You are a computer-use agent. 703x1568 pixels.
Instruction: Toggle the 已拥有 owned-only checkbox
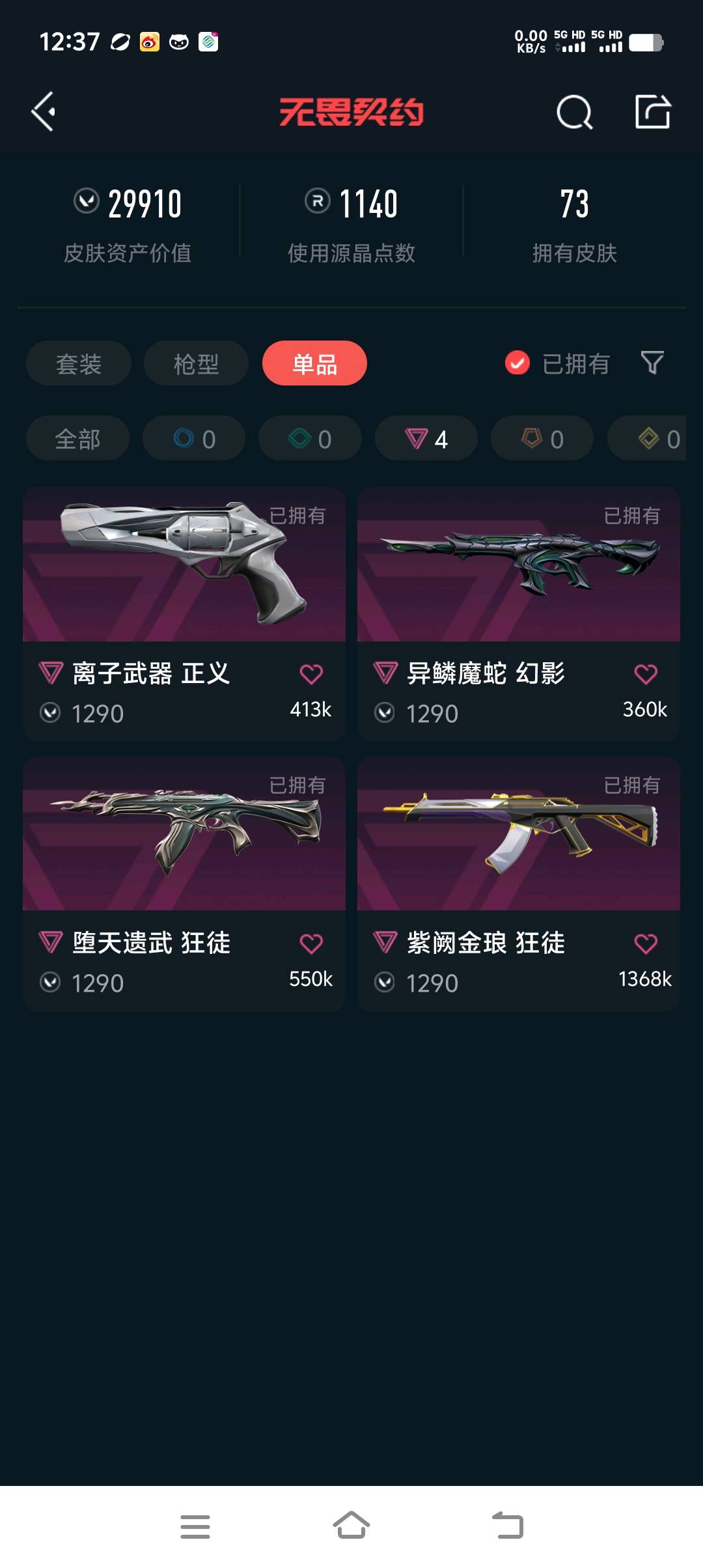(517, 363)
